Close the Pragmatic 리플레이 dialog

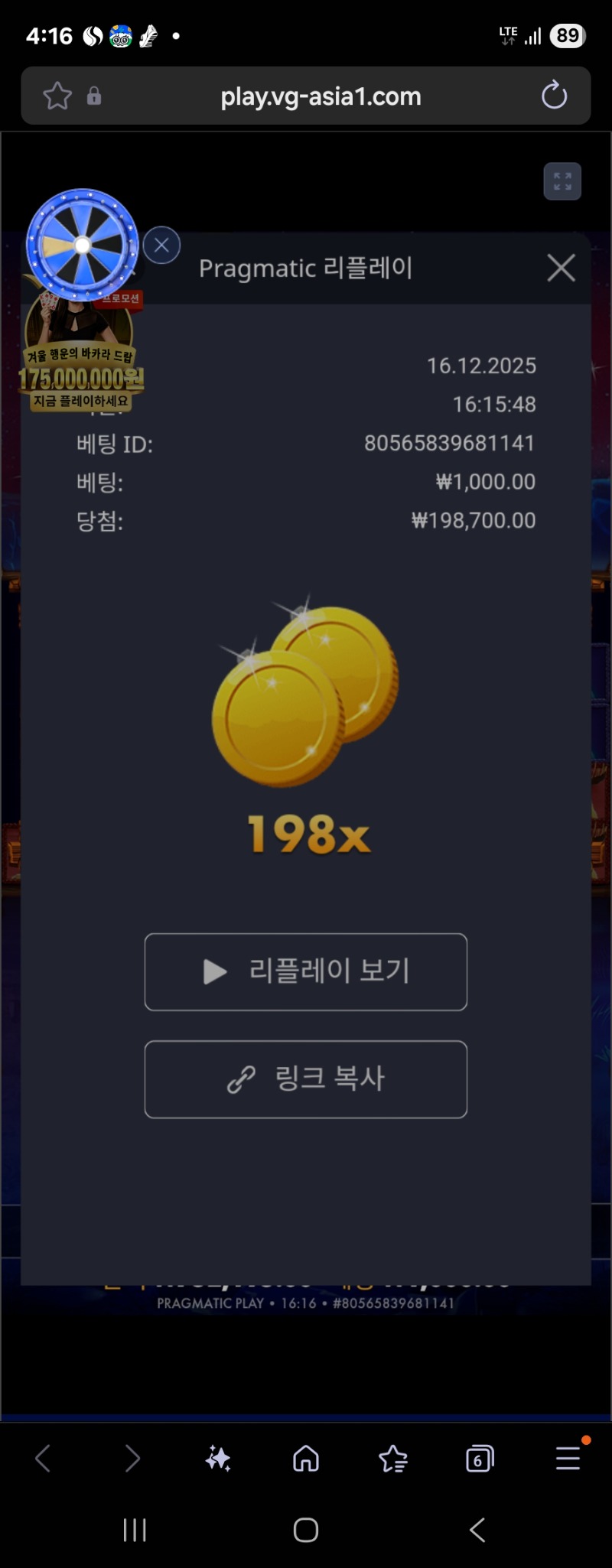coord(561,268)
